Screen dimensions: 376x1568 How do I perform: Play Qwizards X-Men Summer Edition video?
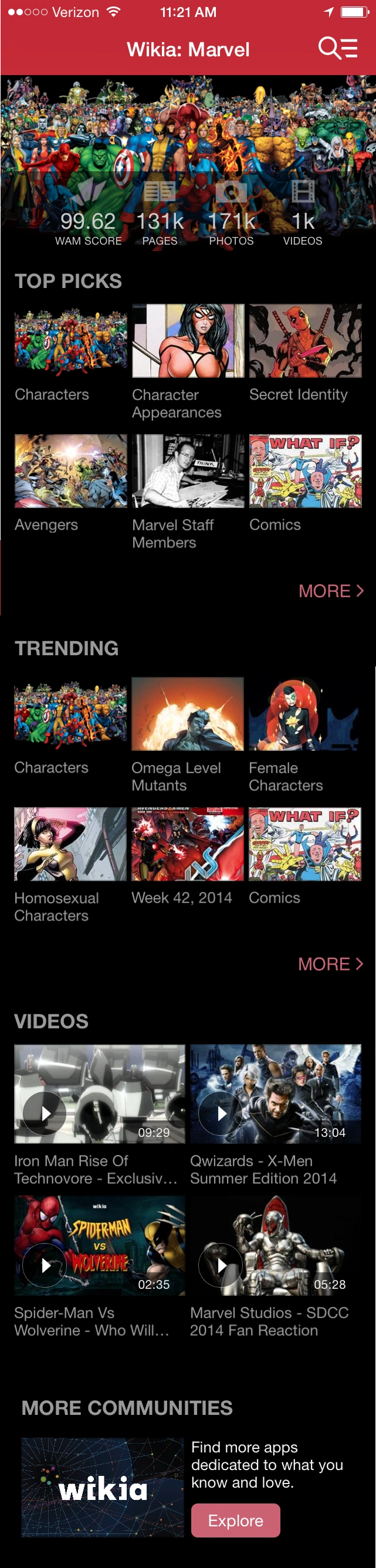coord(221,1113)
